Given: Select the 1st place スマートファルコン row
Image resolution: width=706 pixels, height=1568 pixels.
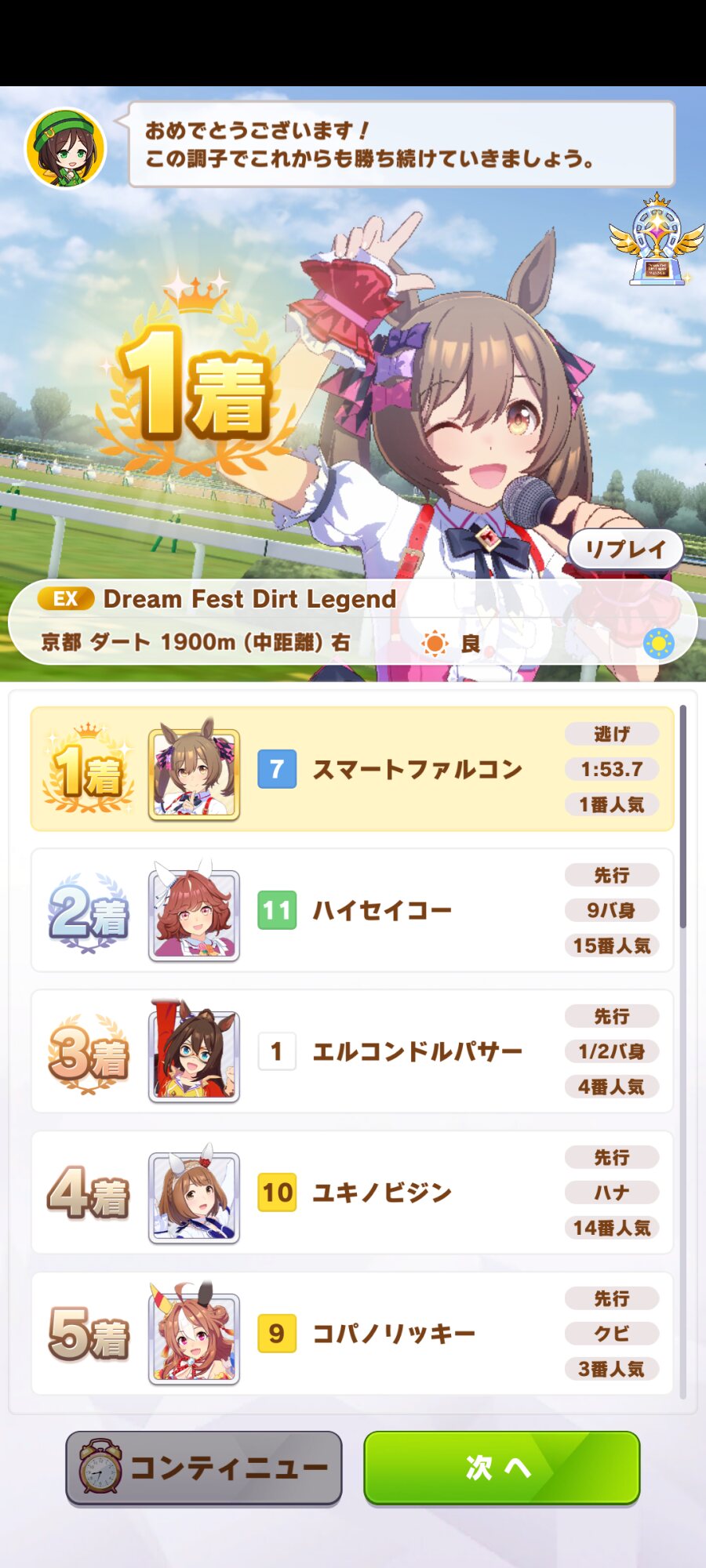Looking at the screenshot, I should tap(352, 769).
